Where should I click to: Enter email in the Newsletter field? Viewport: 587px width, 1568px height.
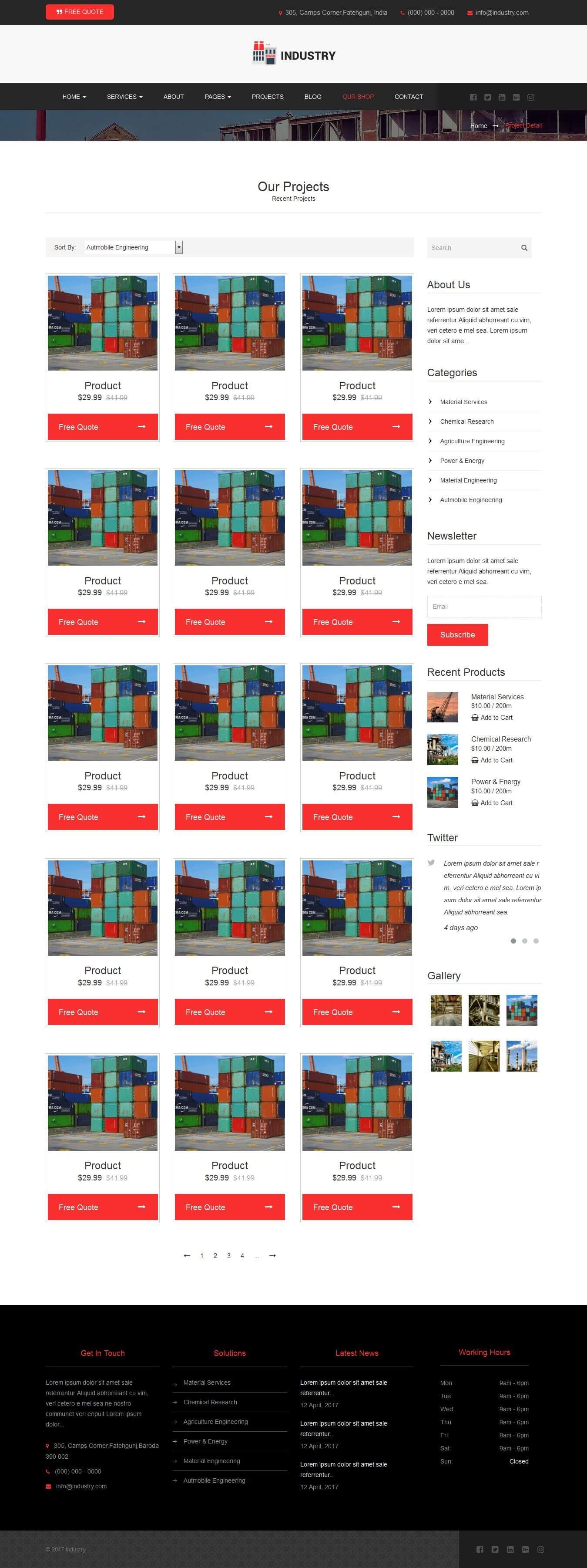tap(483, 606)
